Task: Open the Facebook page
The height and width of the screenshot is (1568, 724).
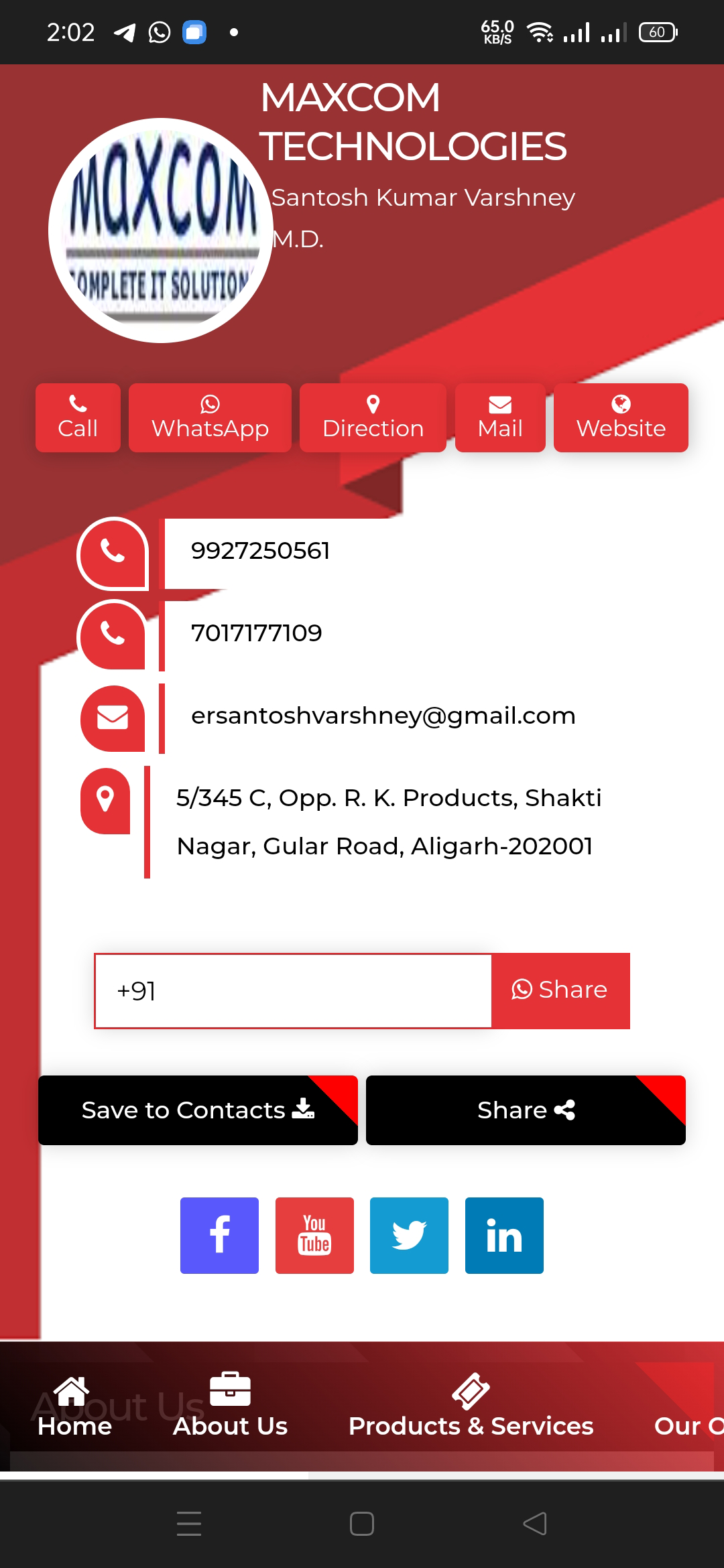Action: point(219,1235)
